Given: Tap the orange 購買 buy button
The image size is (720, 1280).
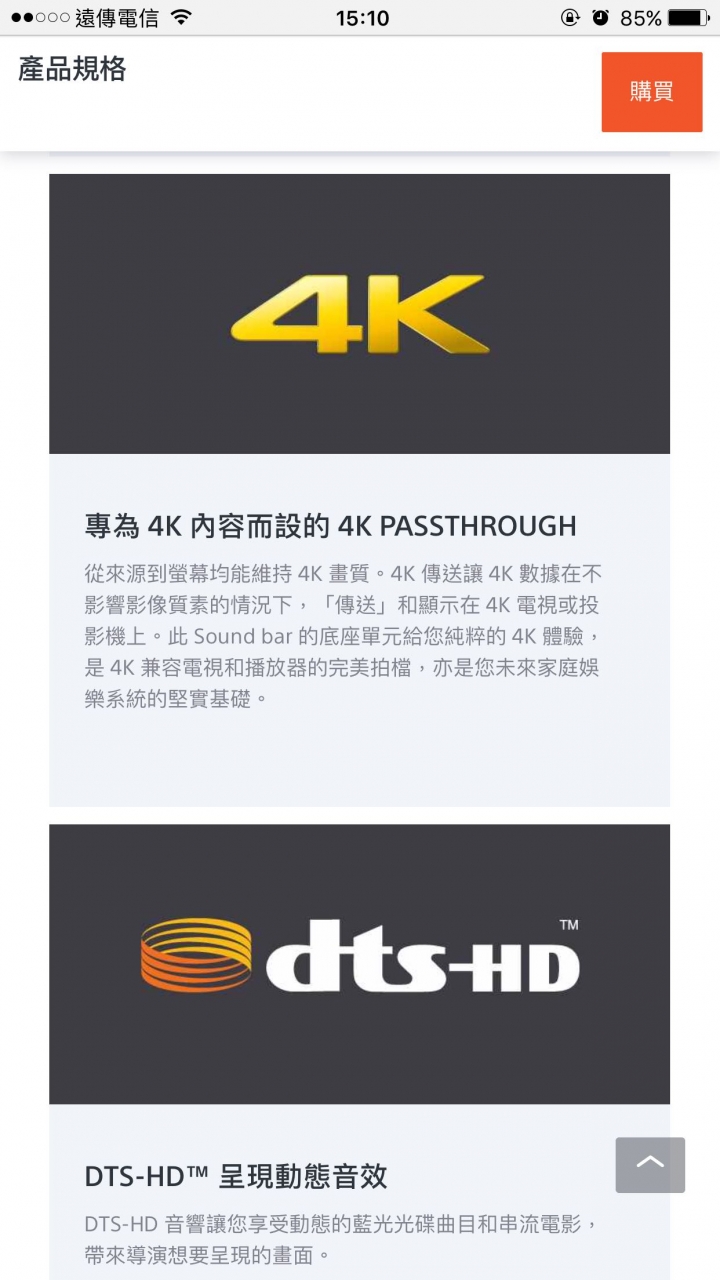Looking at the screenshot, I should (x=651, y=92).
